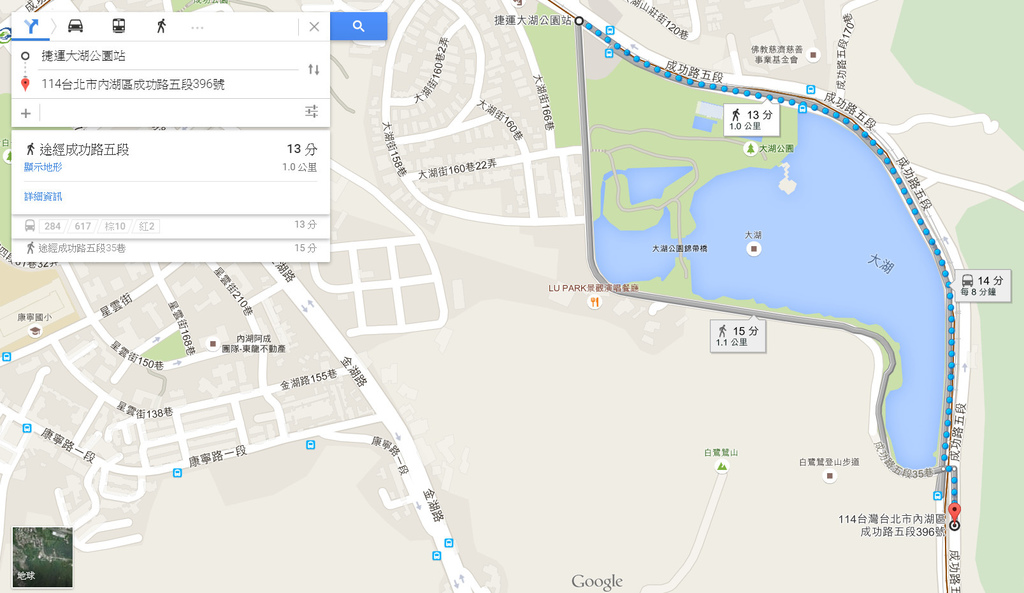Open route options
Screen dimensions: 1024x593
[311, 112]
